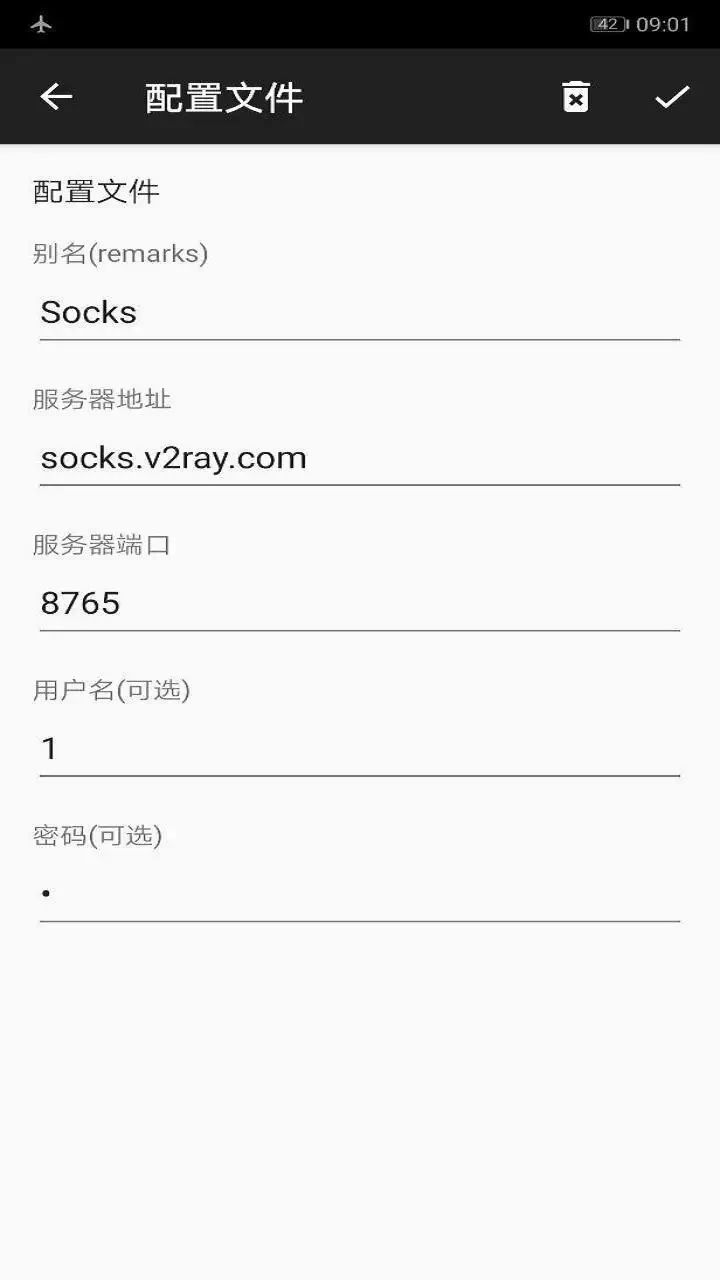Go back using the arrow icon
This screenshot has width=720, height=1280.
(56, 97)
